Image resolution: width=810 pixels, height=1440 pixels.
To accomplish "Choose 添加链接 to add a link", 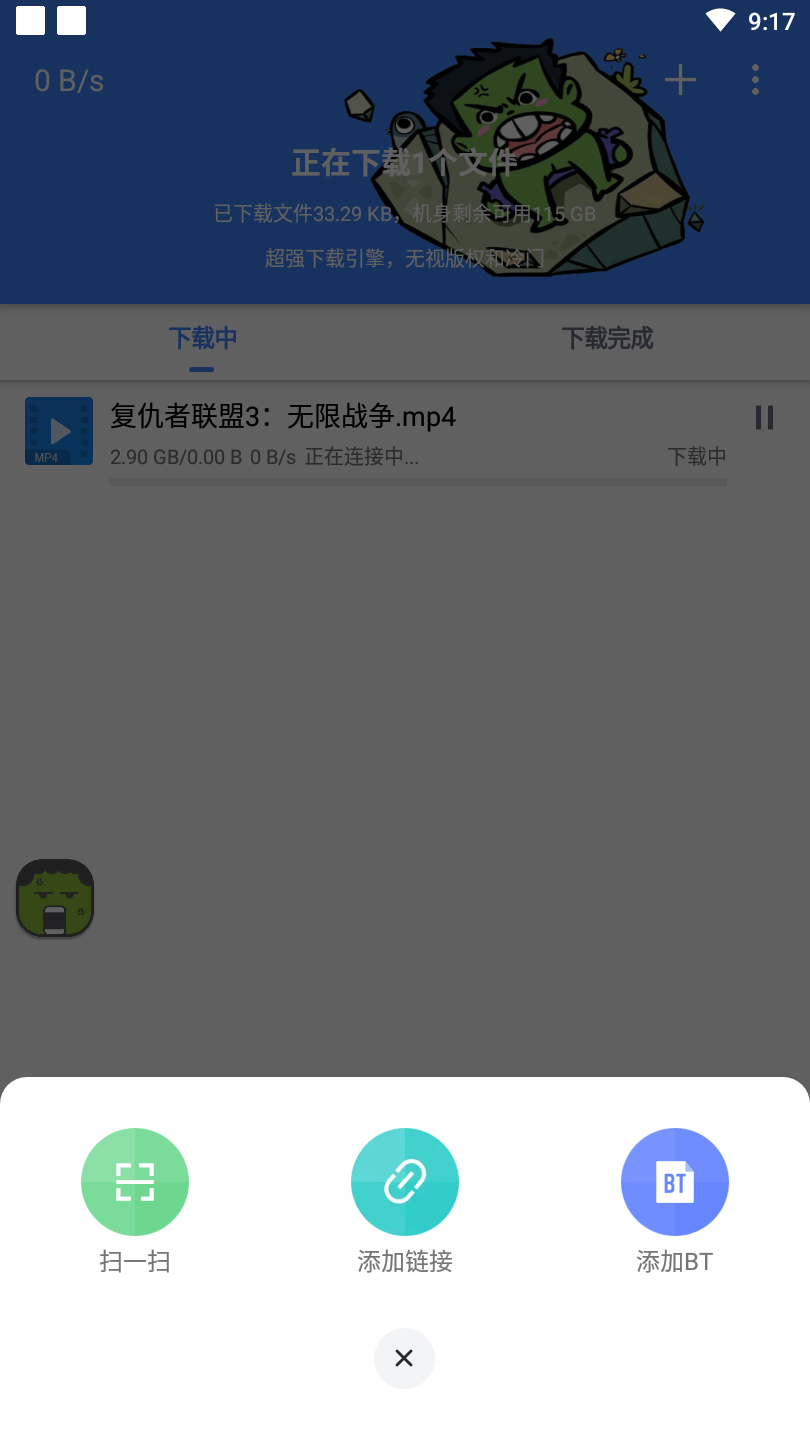I will pyautogui.click(x=405, y=1182).
